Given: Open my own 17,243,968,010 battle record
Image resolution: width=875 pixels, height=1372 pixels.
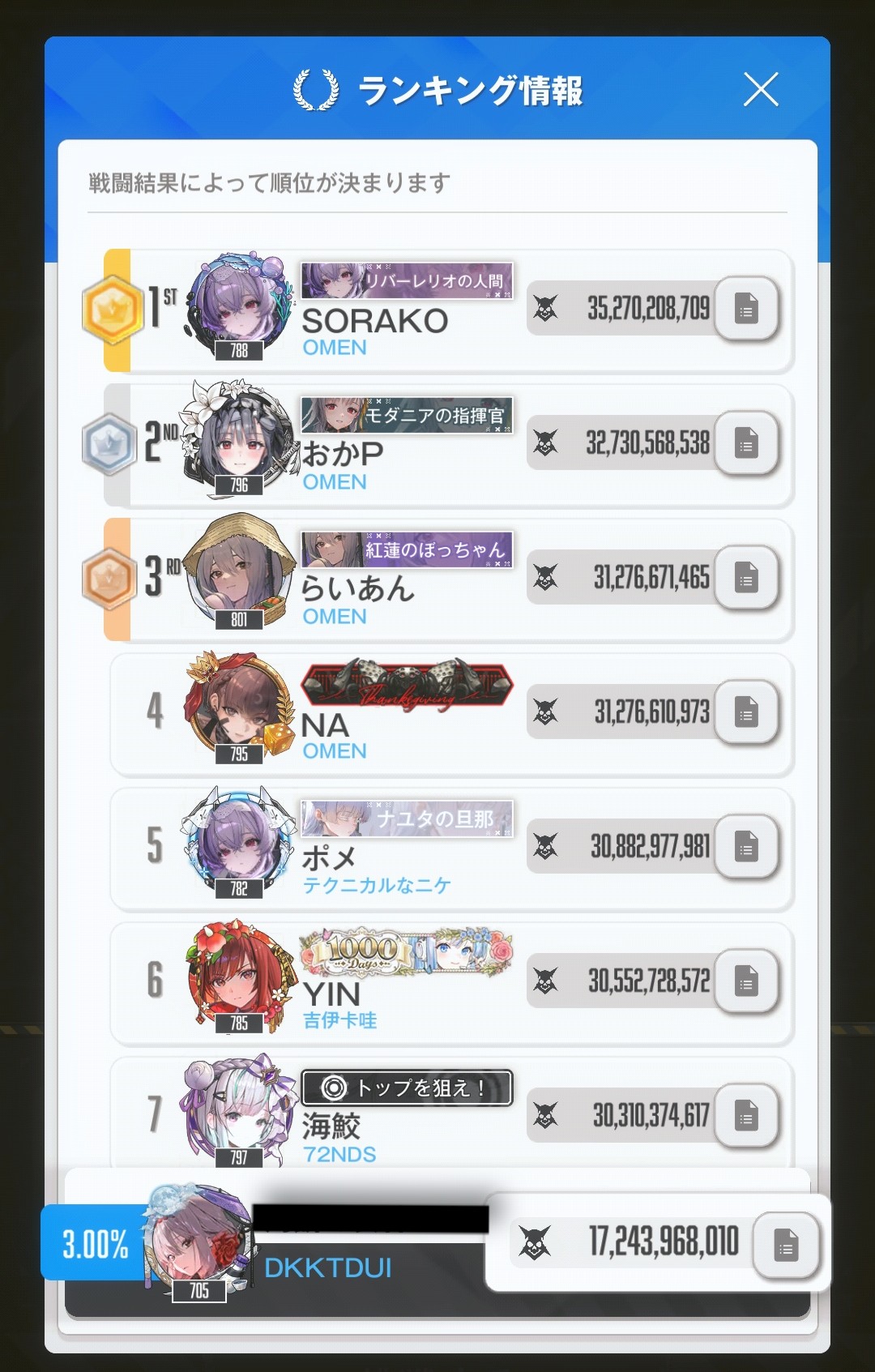Looking at the screenshot, I should (785, 1245).
